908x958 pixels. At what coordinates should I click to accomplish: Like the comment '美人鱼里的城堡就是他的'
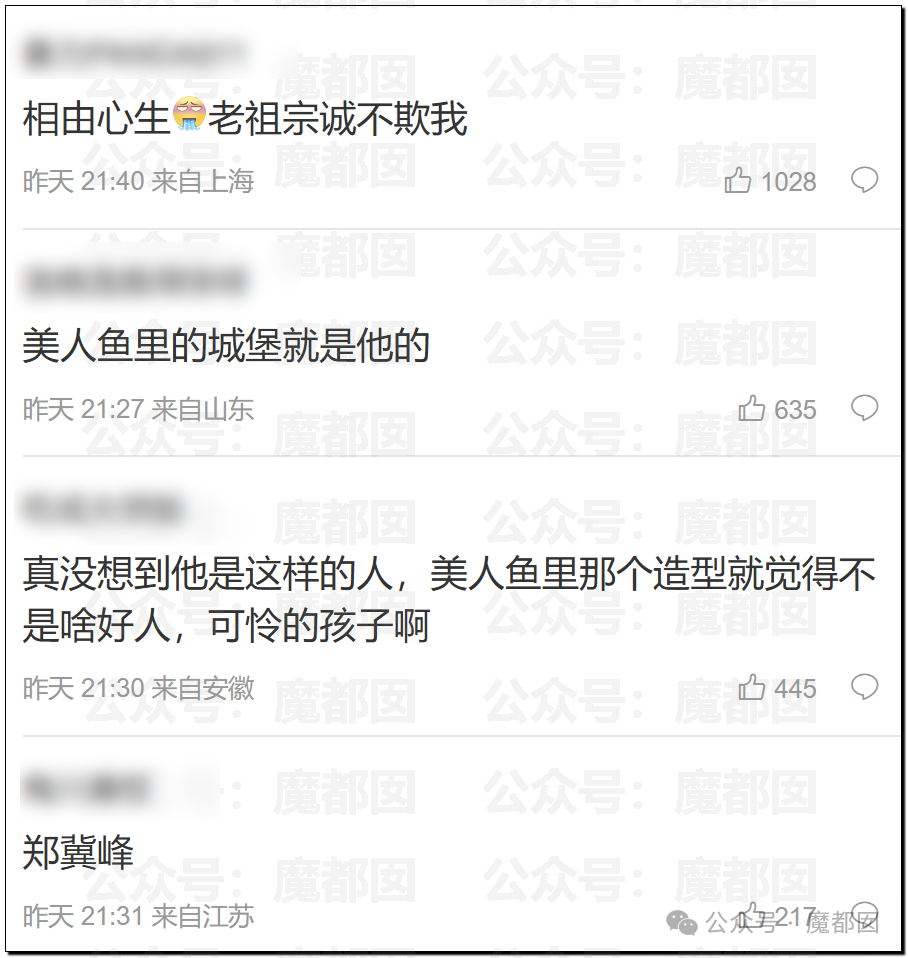point(752,408)
